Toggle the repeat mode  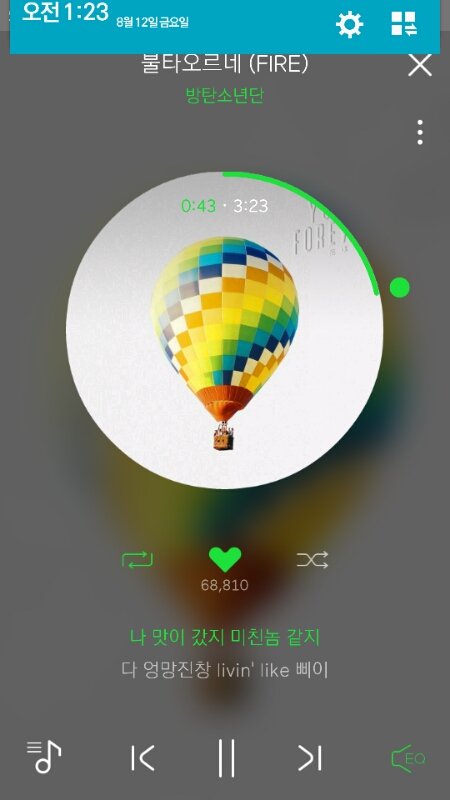click(137, 560)
